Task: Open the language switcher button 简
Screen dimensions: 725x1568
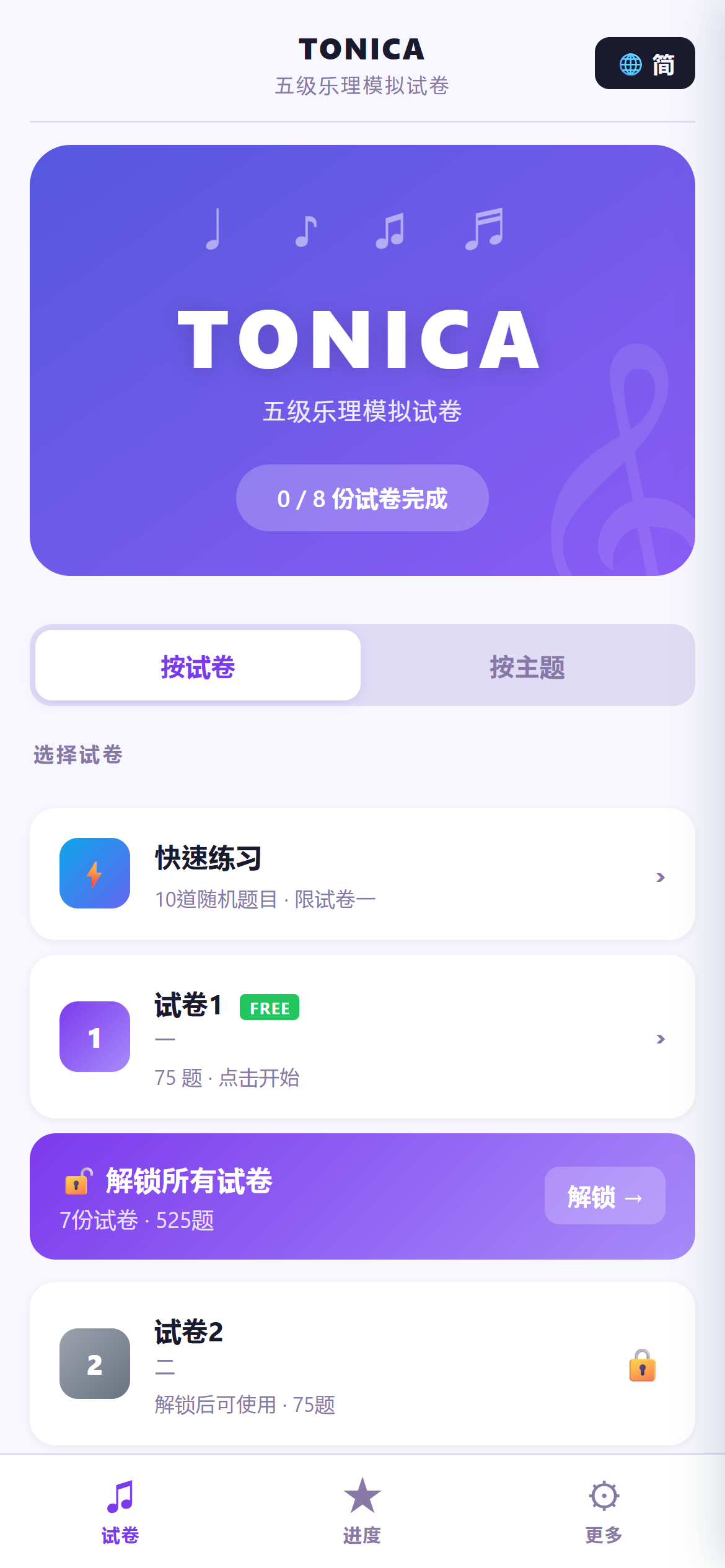Action: (644, 63)
